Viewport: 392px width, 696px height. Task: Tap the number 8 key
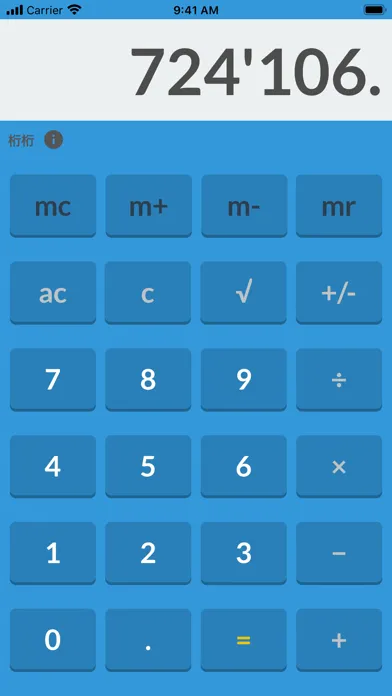[148, 380]
